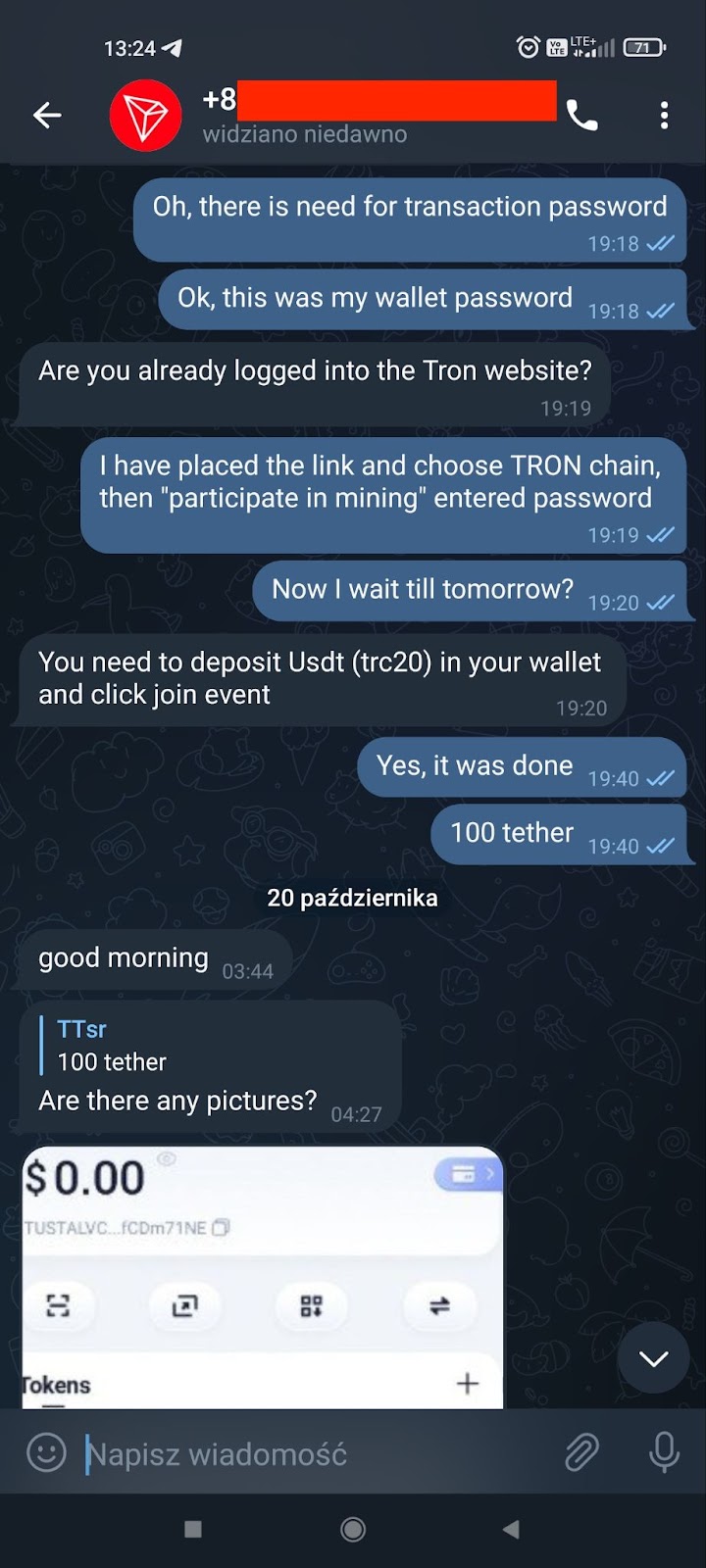Viewport: 706px width, 1568px height.
Task: Start a voice call with this contact
Action: point(582,117)
